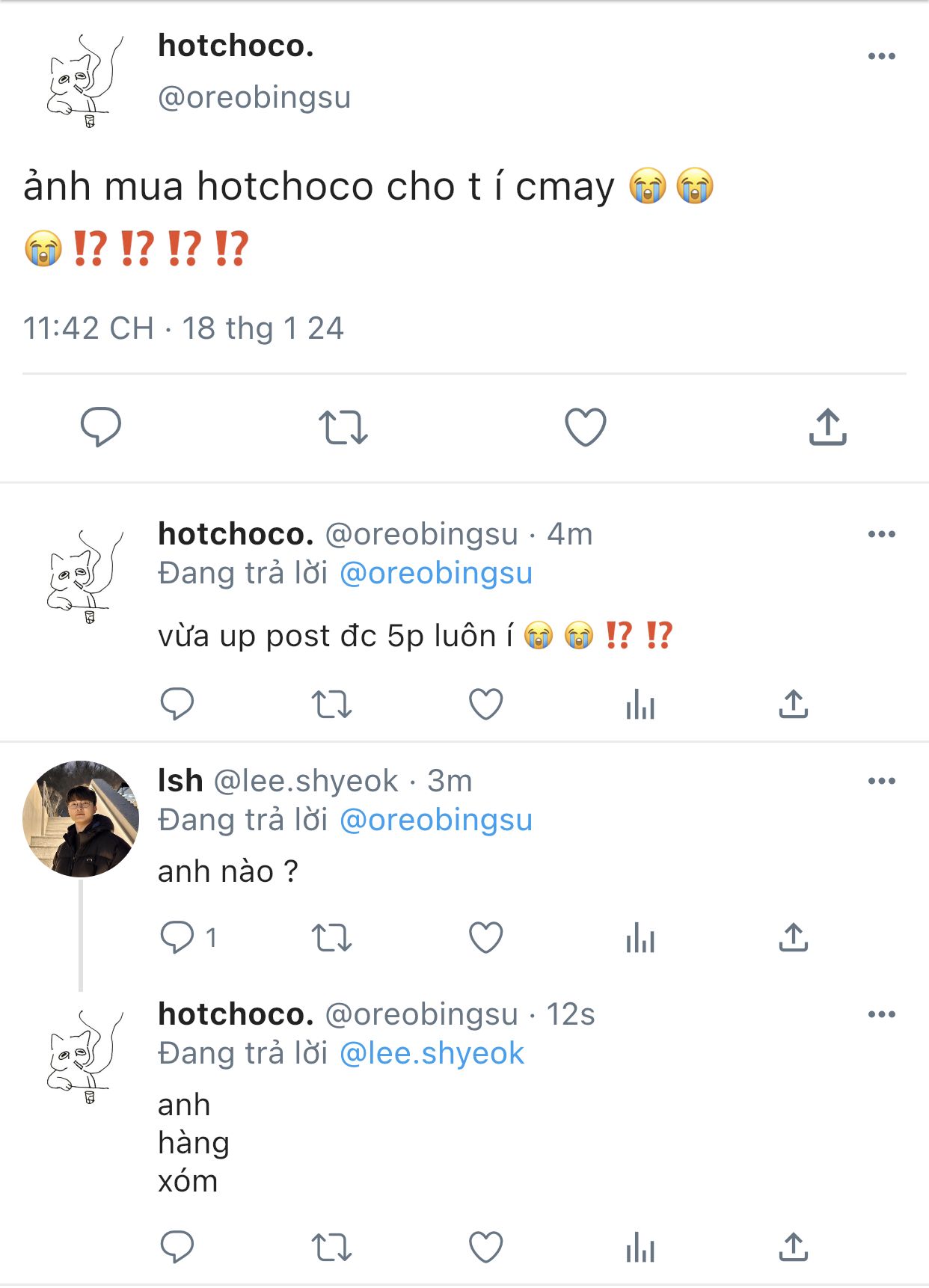
Task: Open the @oreobingsu link above "vừa up post"
Action: (x=436, y=573)
